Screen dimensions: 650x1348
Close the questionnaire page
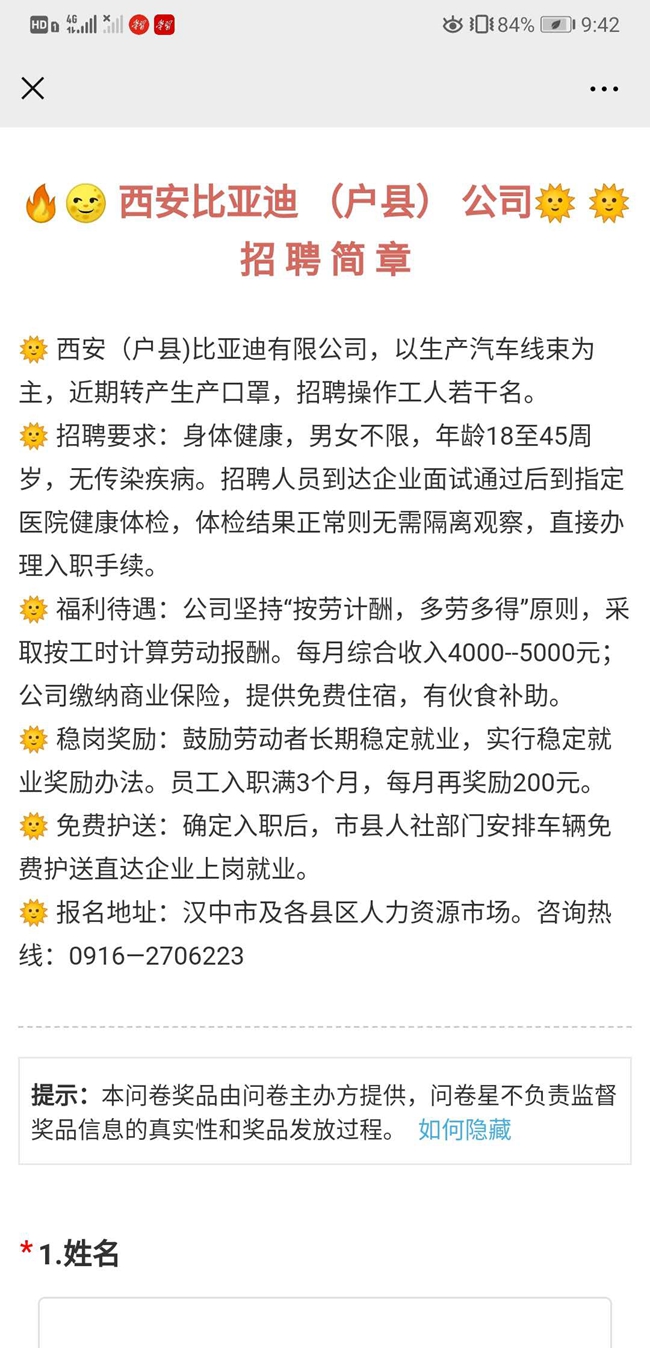pyautogui.click(x=33, y=89)
